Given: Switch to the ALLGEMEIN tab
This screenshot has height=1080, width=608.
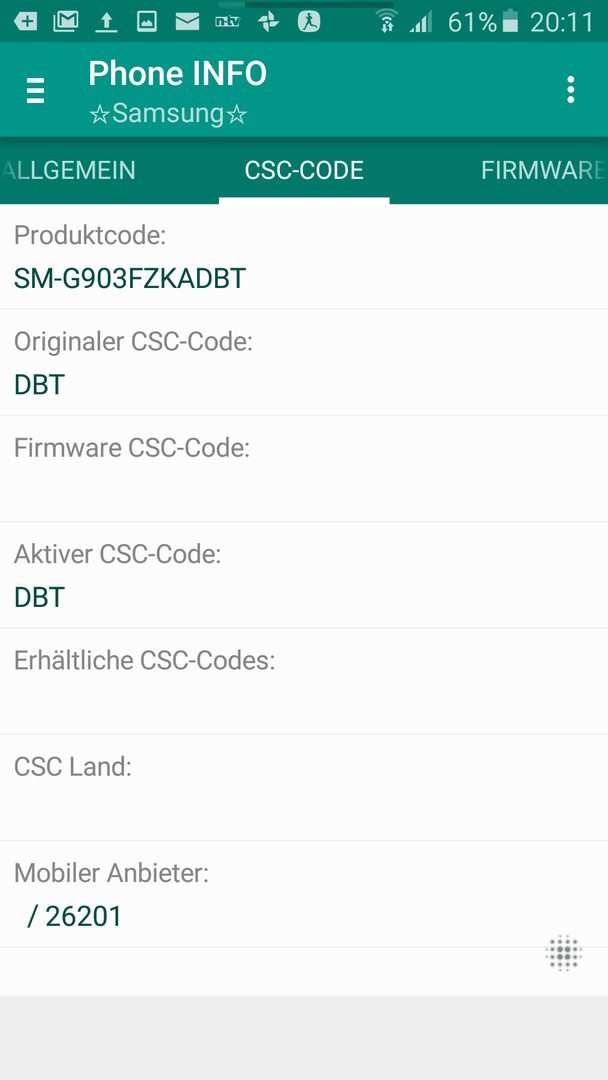Looking at the screenshot, I should [x=68, y=170].
